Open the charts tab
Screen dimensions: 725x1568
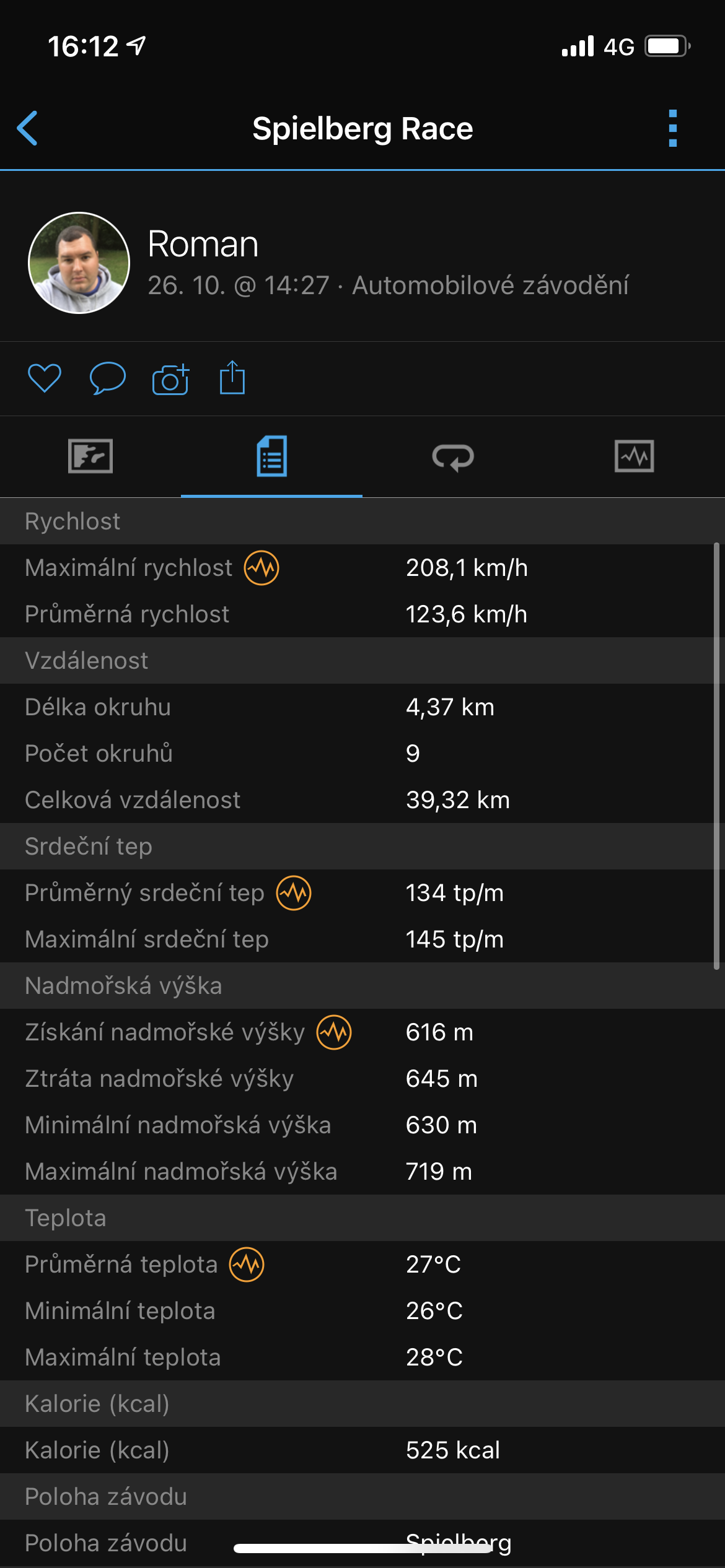tap(634, 456)
